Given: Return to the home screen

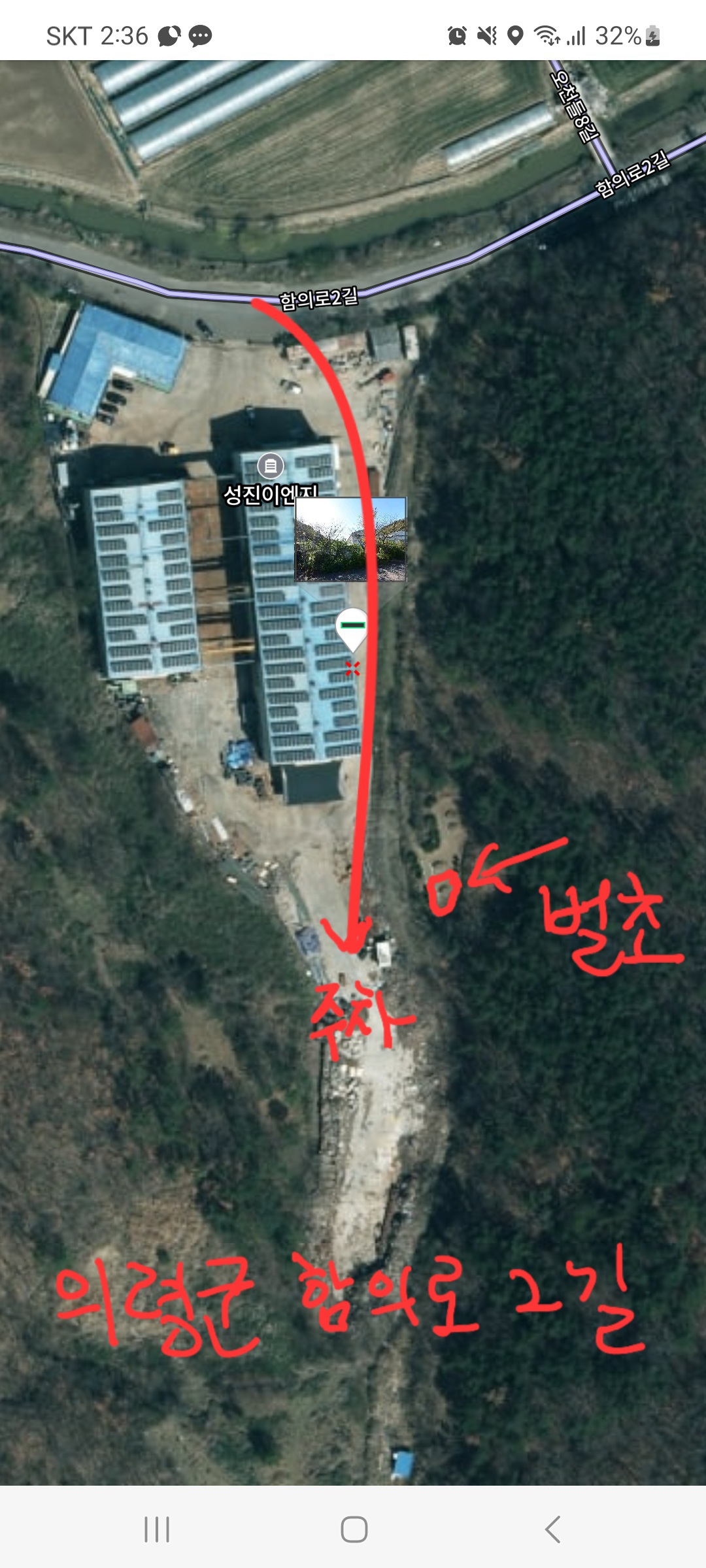Looking at the screenshot, I should [x=354, y=1529].
